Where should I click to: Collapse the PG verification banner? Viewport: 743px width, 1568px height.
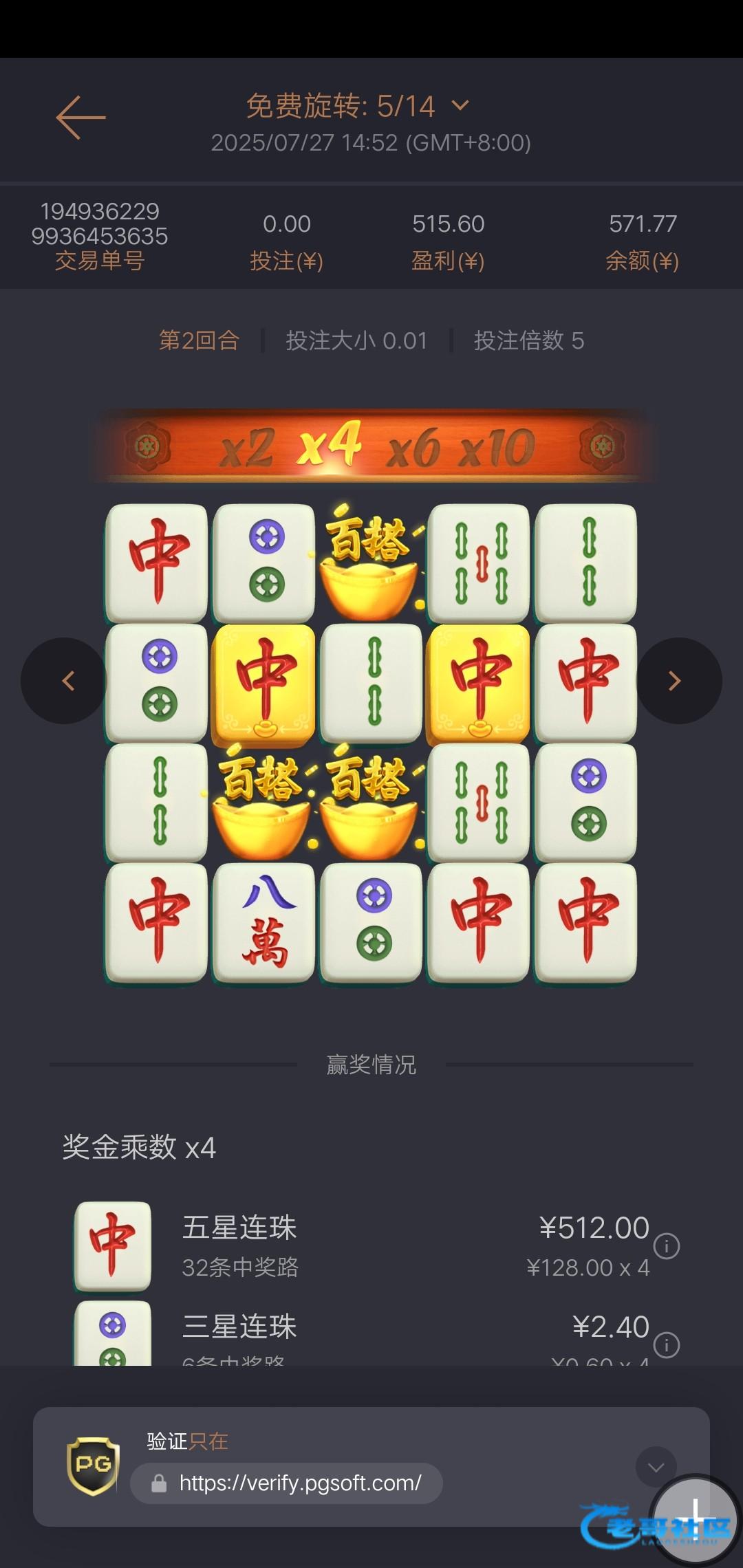[x=654, y=1467]
